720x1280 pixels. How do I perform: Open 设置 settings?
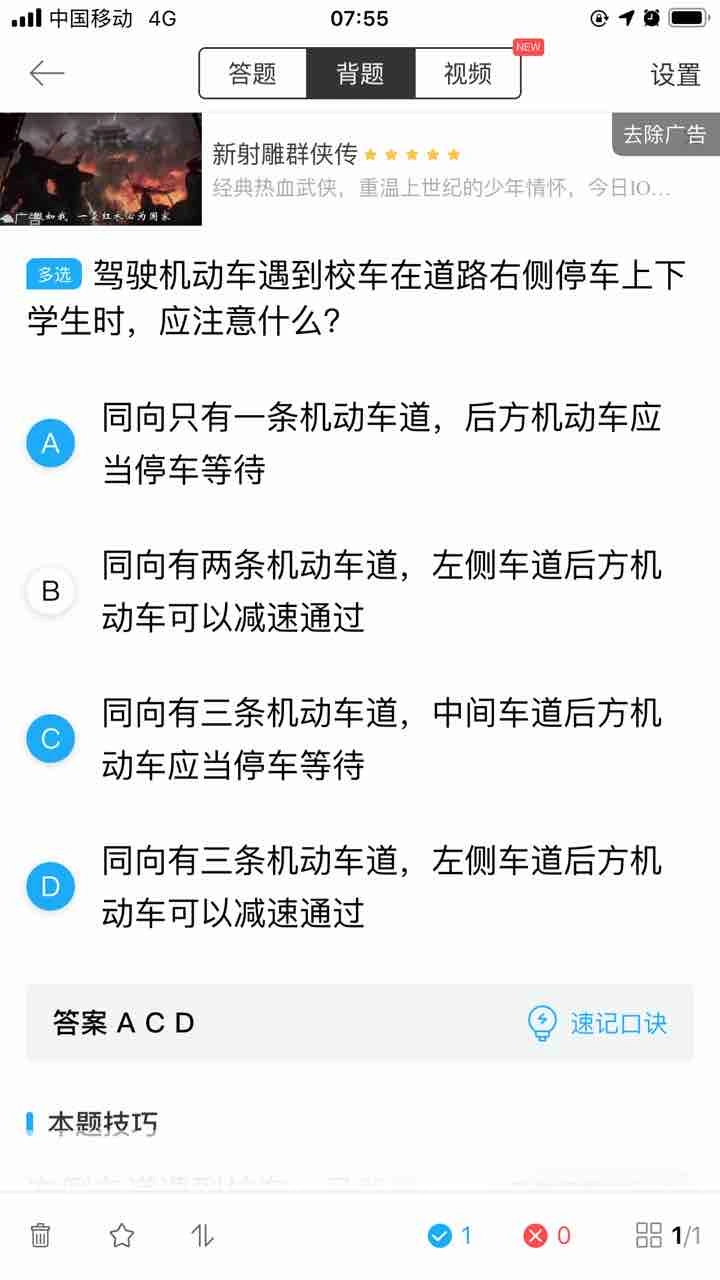[x=676, y=74]
